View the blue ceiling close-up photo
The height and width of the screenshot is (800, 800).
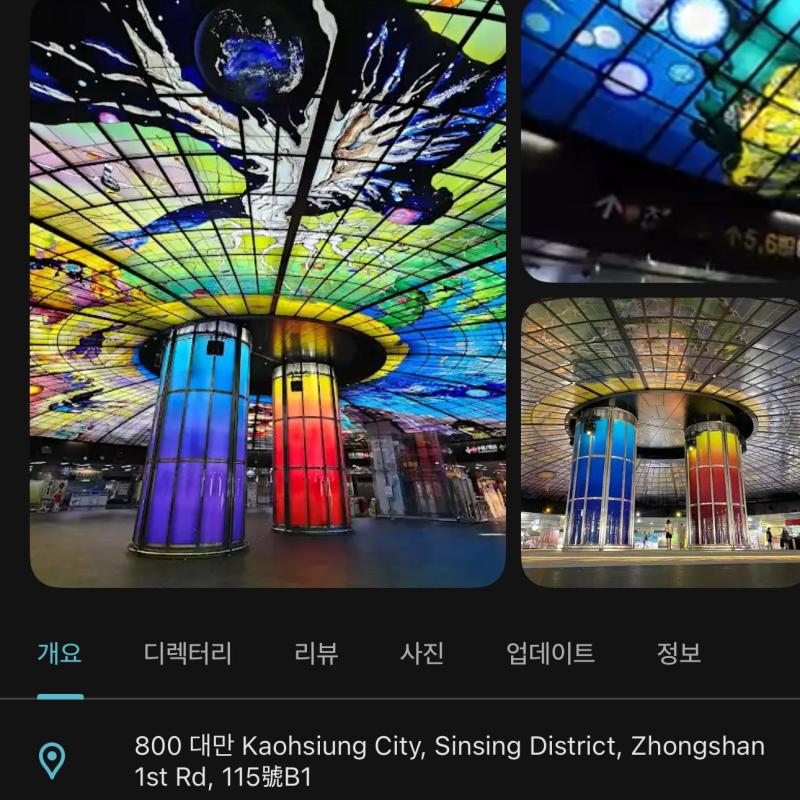pyautogui.click(x=660, y=140)
